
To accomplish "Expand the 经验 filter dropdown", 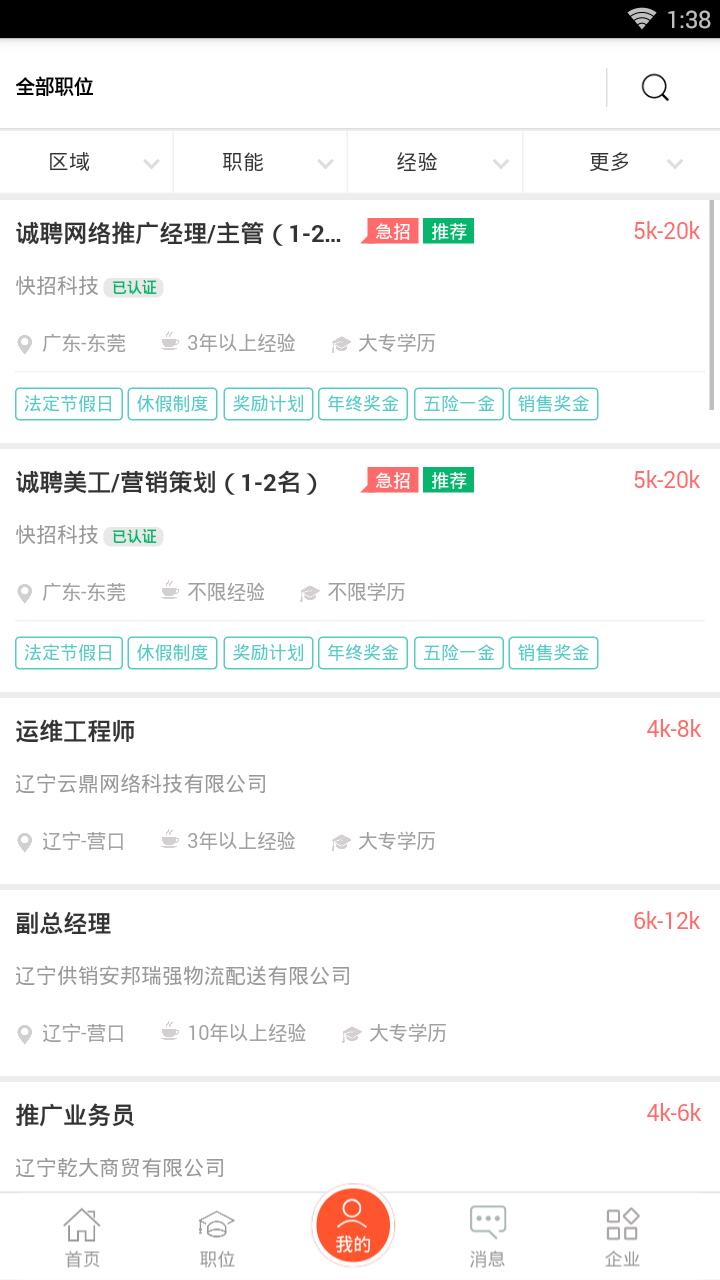I will click(x=434, y=162).
